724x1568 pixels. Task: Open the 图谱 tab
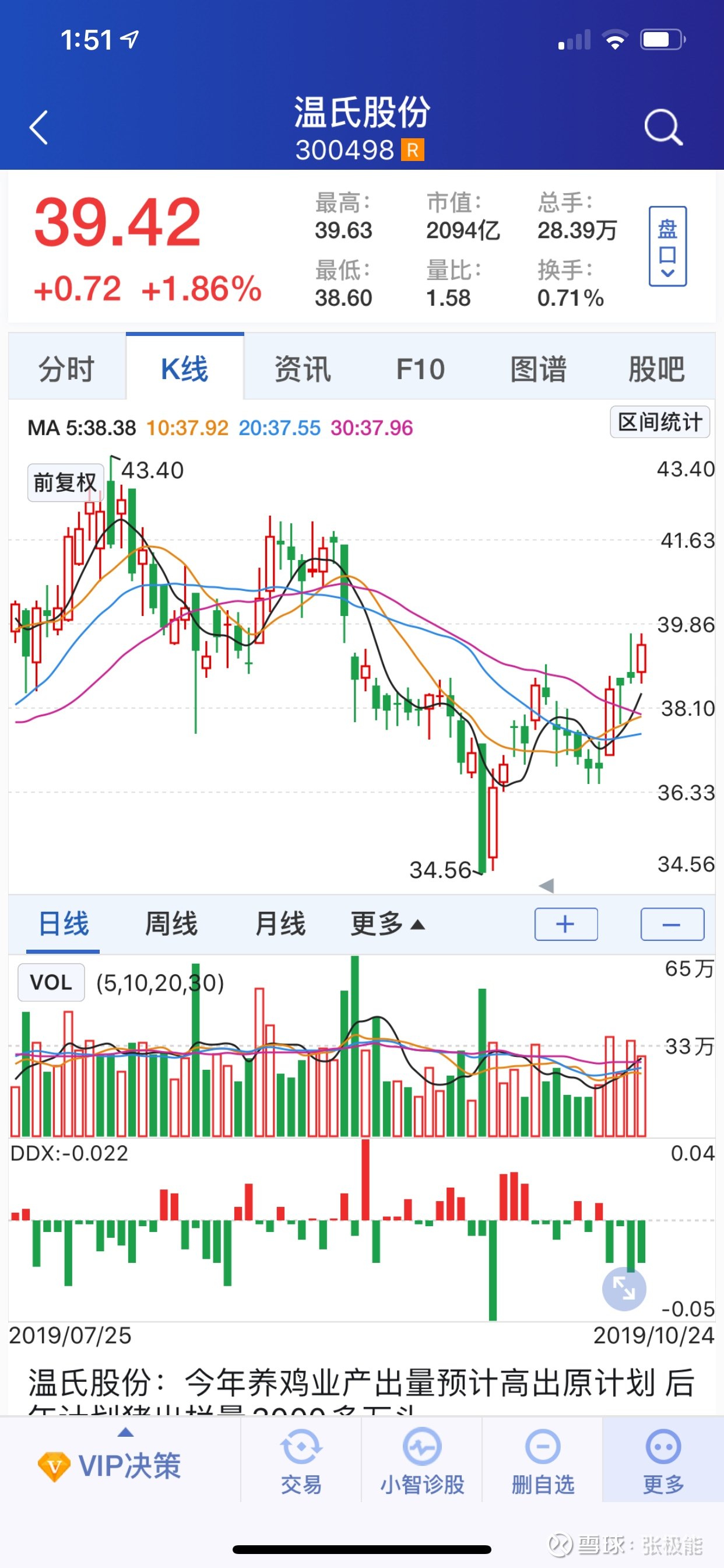coord(539,369)
